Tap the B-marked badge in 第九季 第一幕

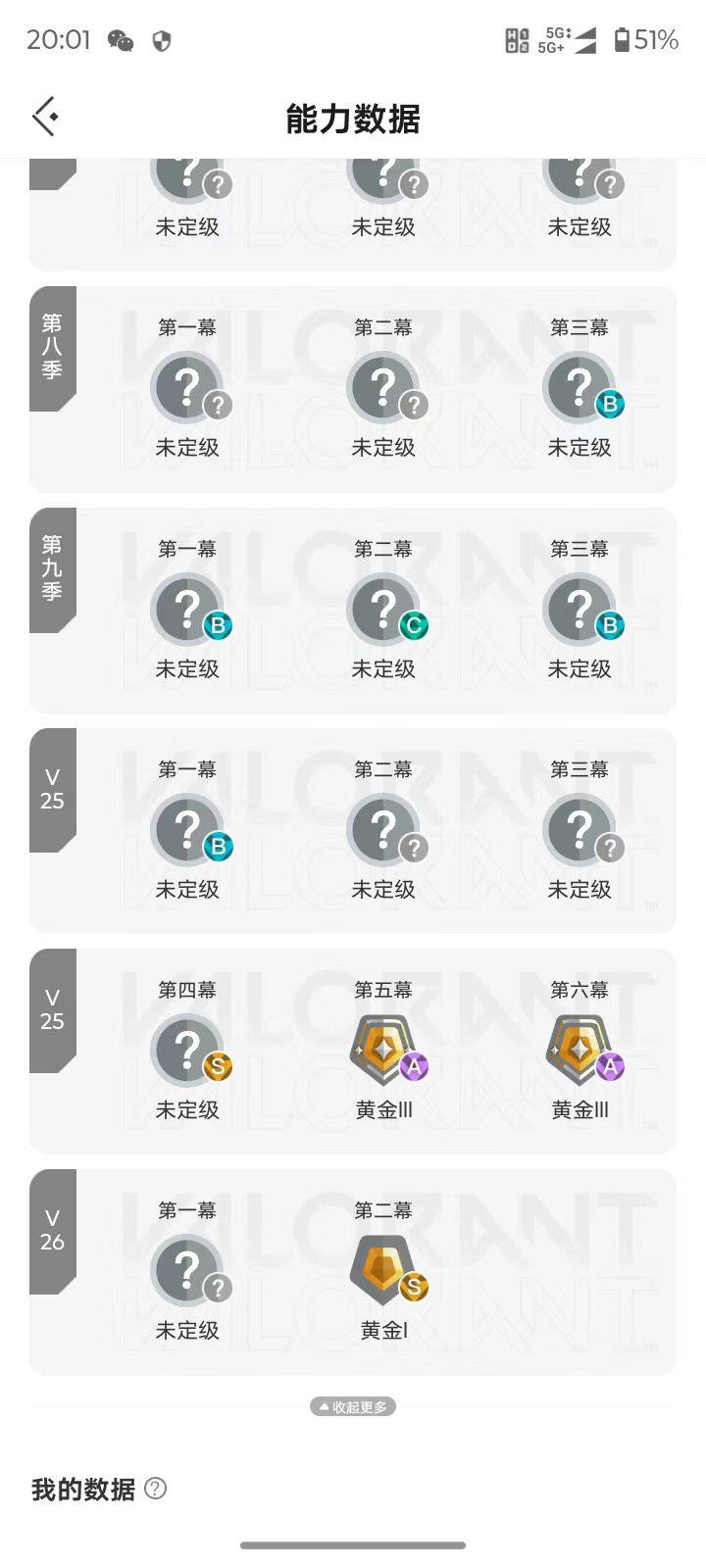click(x=188, y=608)
